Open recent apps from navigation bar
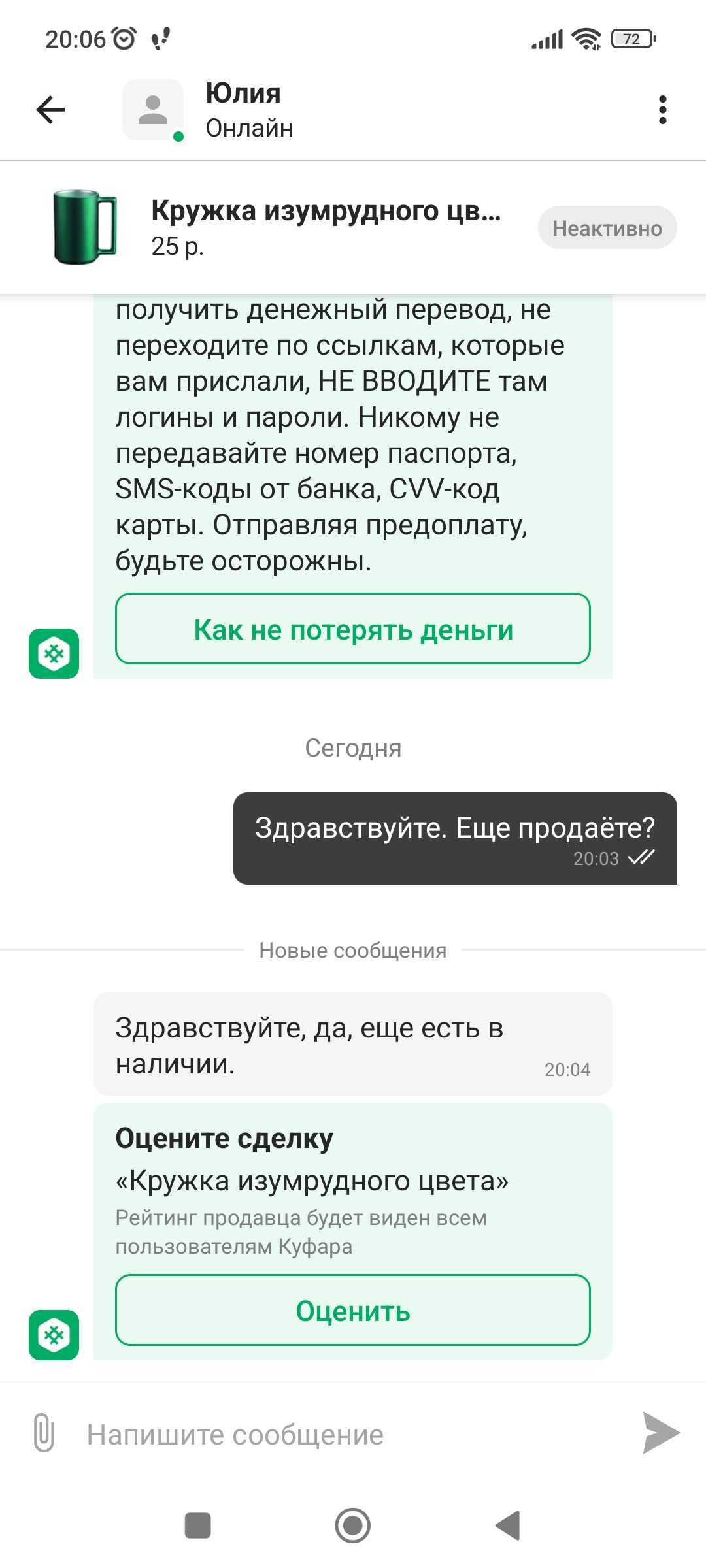706x1568 pixels. click(198, 1526)
